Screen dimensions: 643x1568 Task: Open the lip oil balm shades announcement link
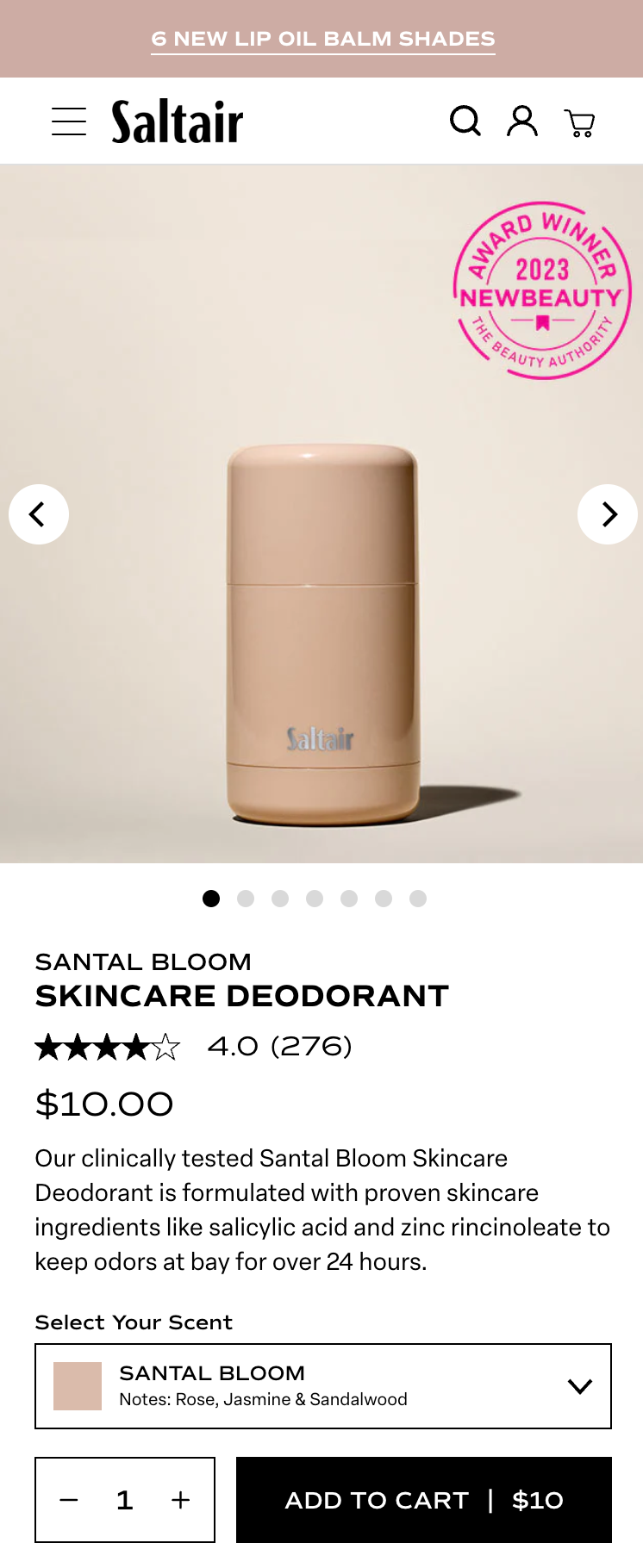(322, 40)
